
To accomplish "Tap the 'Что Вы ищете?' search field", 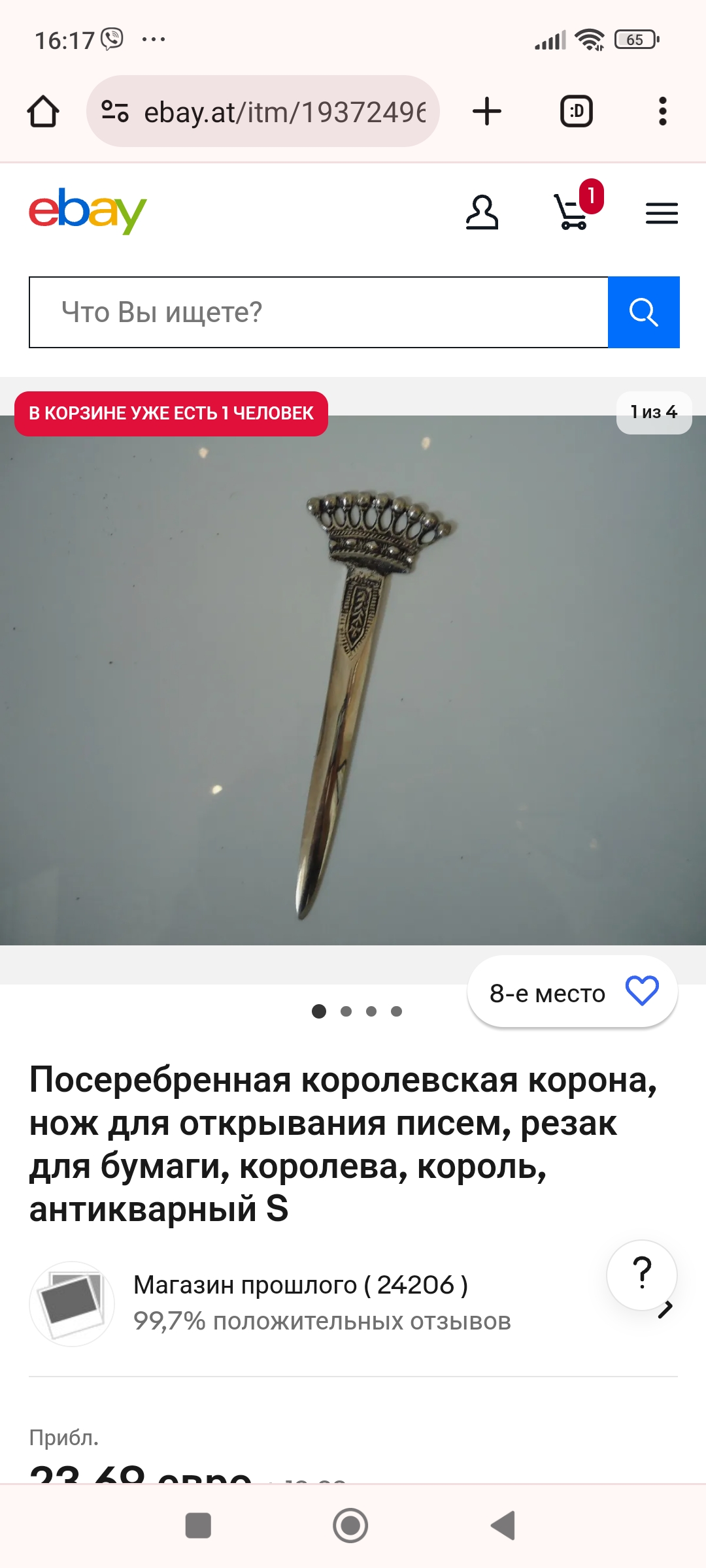I will point(319,312).
